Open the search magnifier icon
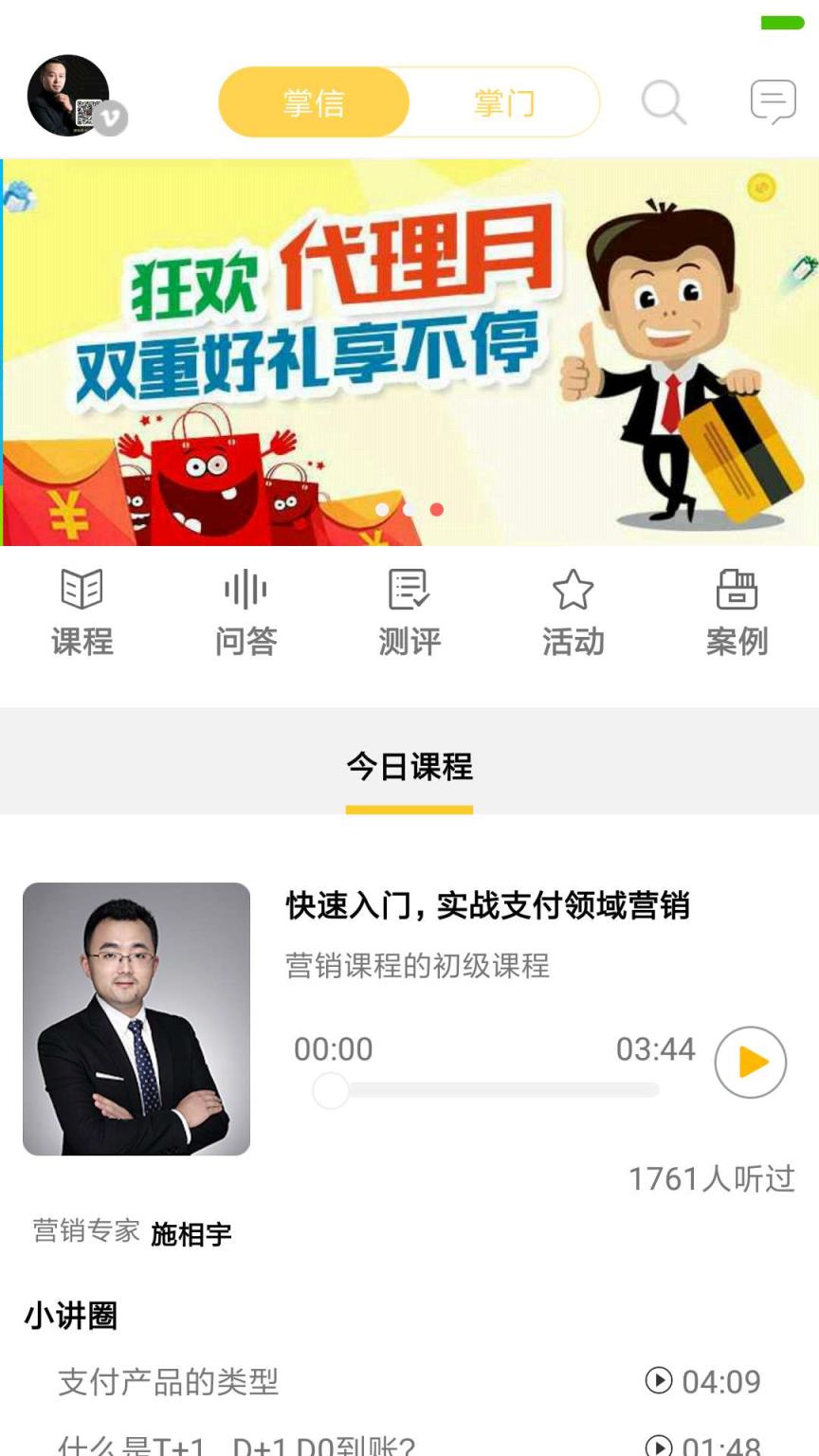The image size is (819, 1456). point(663,102)
